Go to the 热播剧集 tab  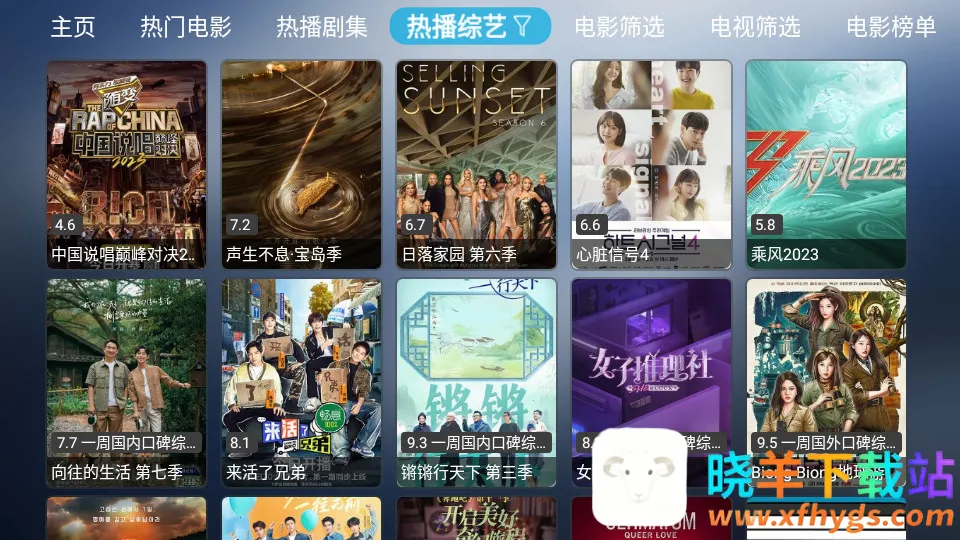pos(322,27)
